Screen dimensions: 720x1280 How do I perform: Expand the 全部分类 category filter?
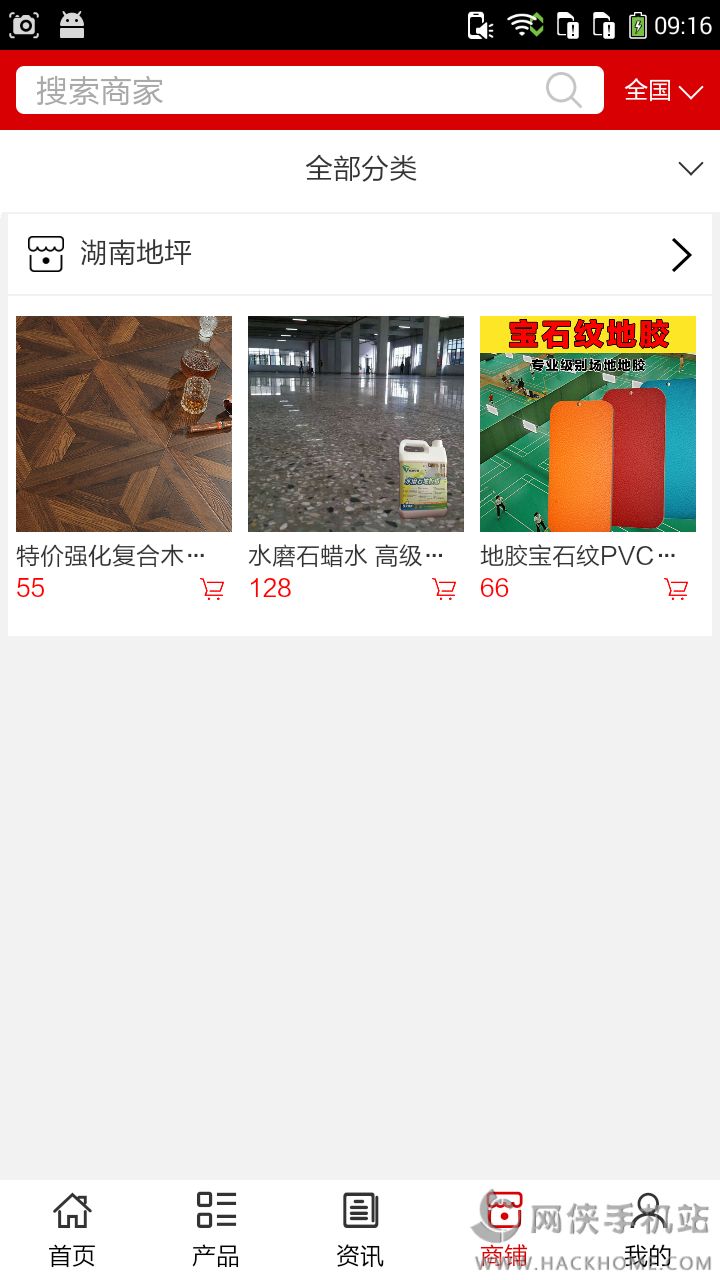click(360, 169)
